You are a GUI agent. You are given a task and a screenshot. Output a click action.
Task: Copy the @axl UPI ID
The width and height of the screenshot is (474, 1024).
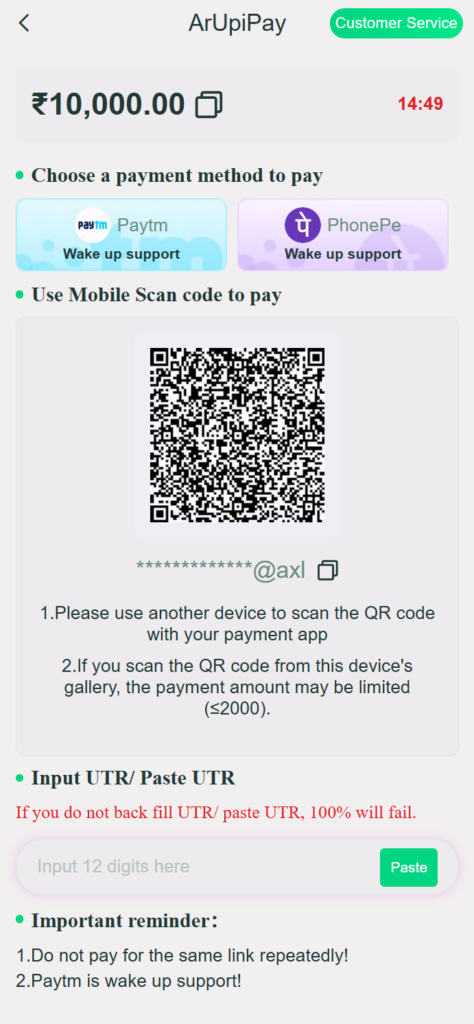(x=328, y=571)
